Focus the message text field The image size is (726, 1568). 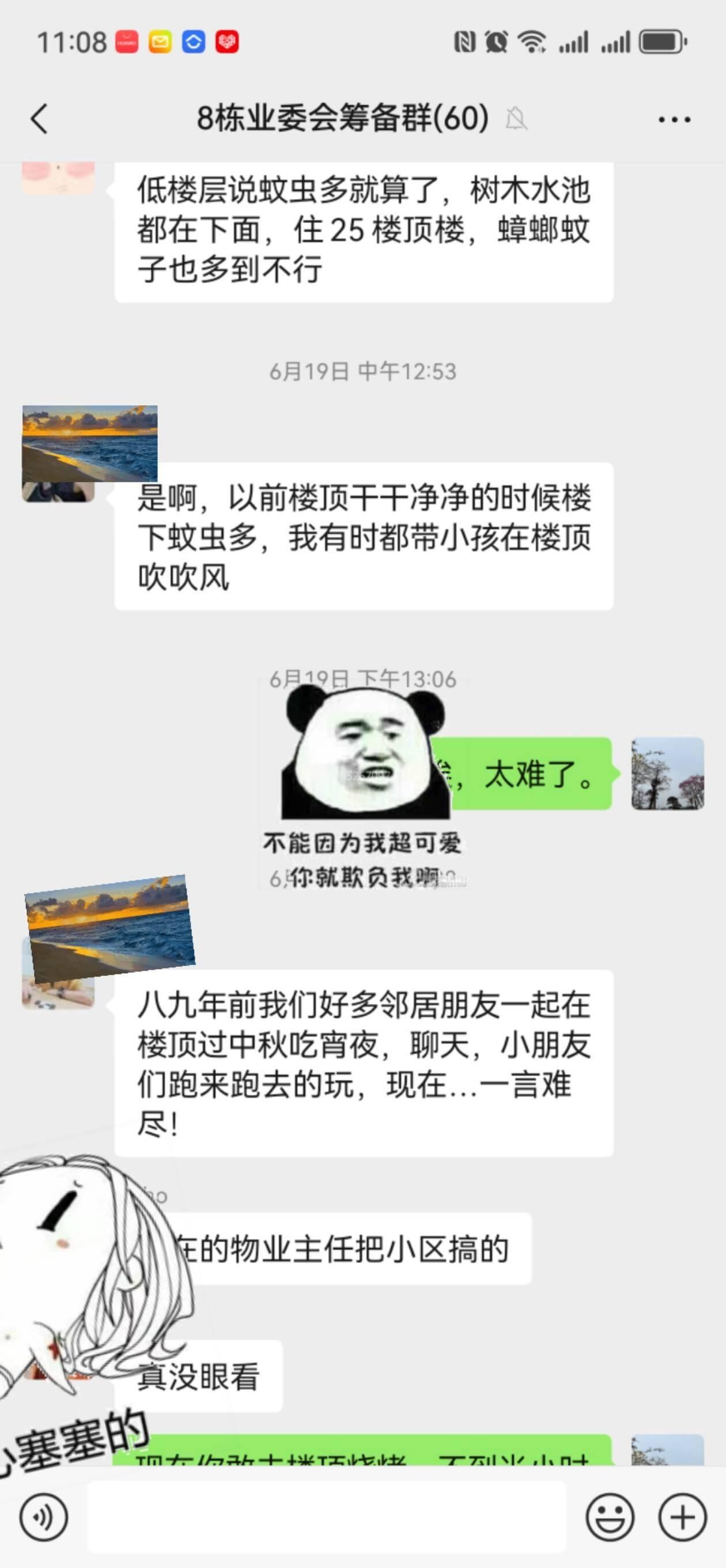(326, 1517)
